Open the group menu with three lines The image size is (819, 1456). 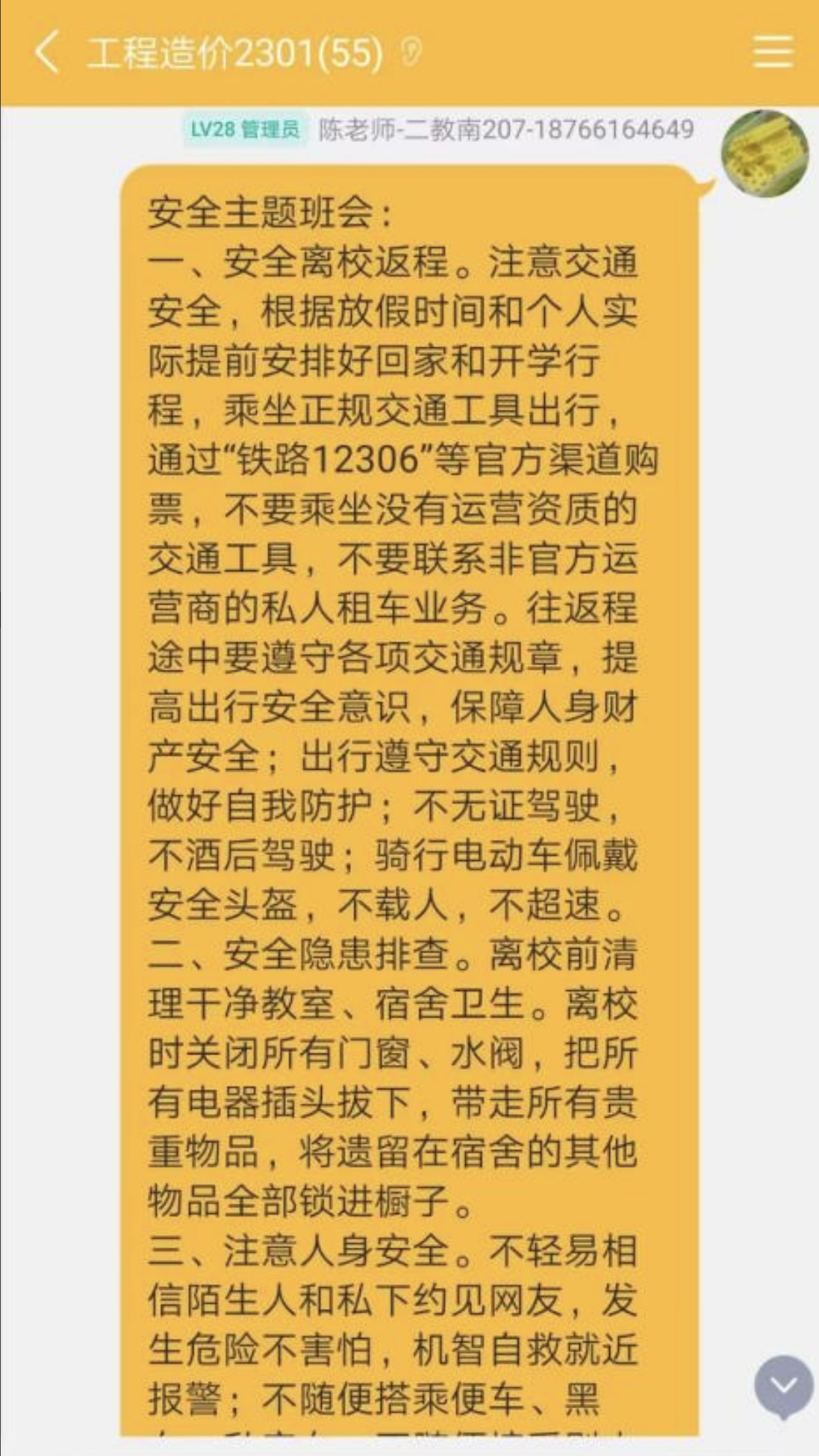point(772,52)
